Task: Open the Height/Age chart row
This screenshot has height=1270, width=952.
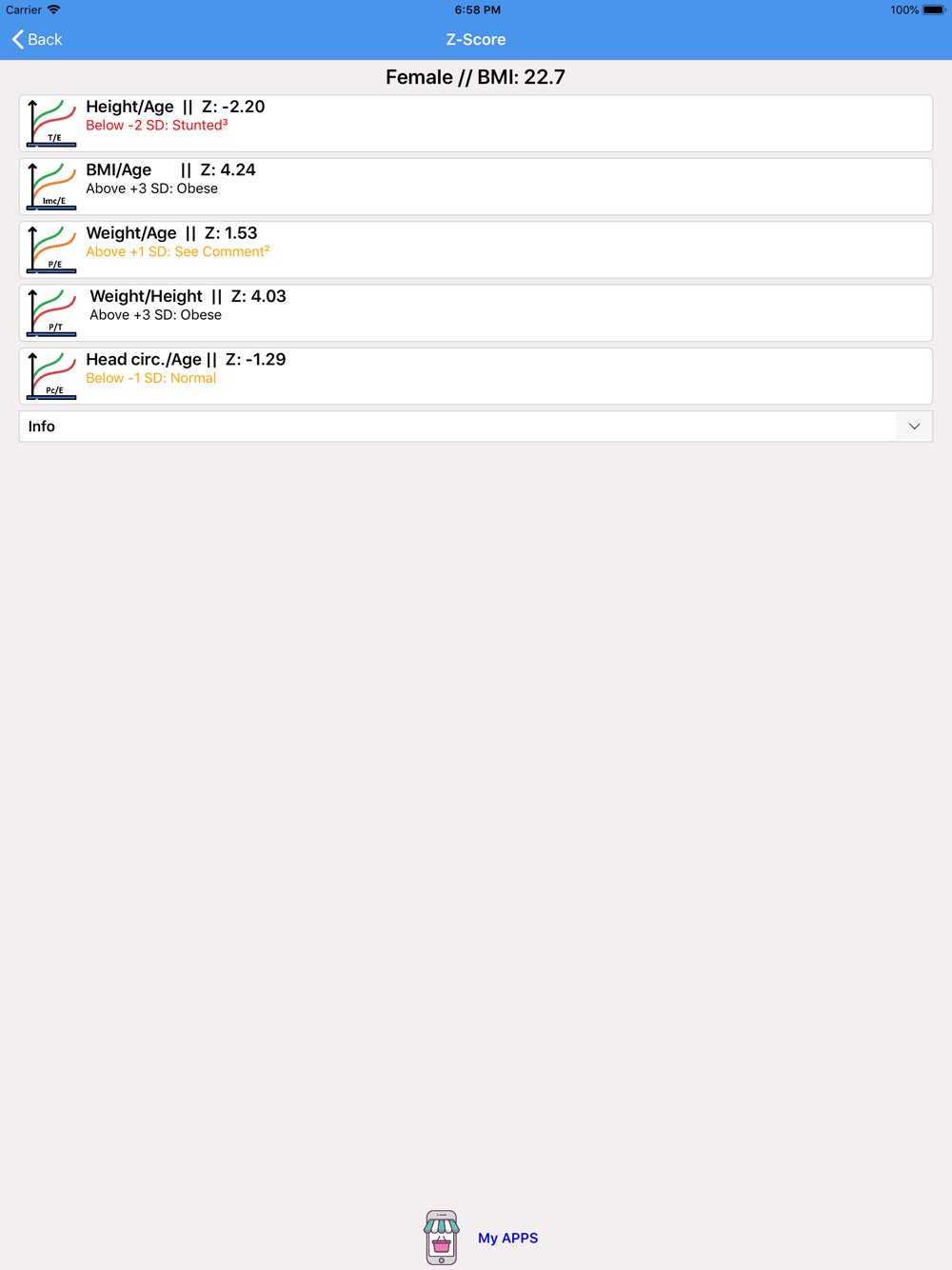Action: (476, 123)
